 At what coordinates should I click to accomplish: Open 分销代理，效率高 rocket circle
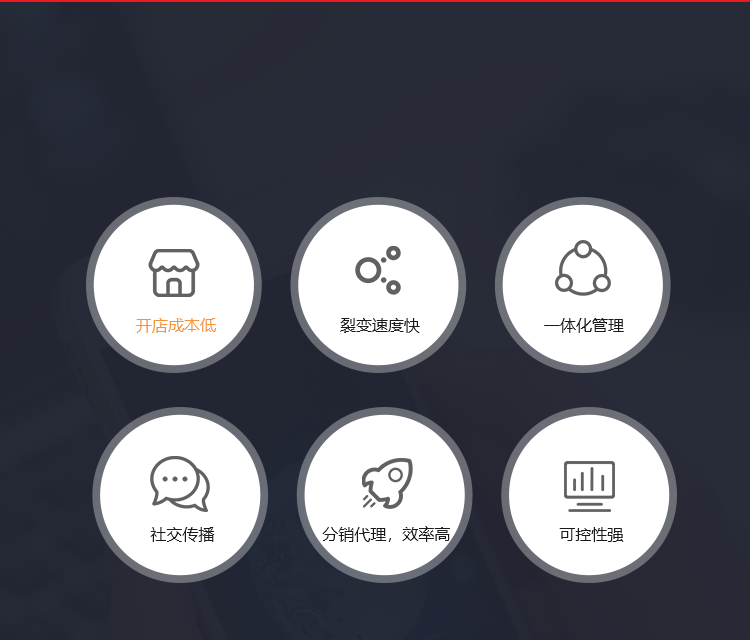(385, 494)
